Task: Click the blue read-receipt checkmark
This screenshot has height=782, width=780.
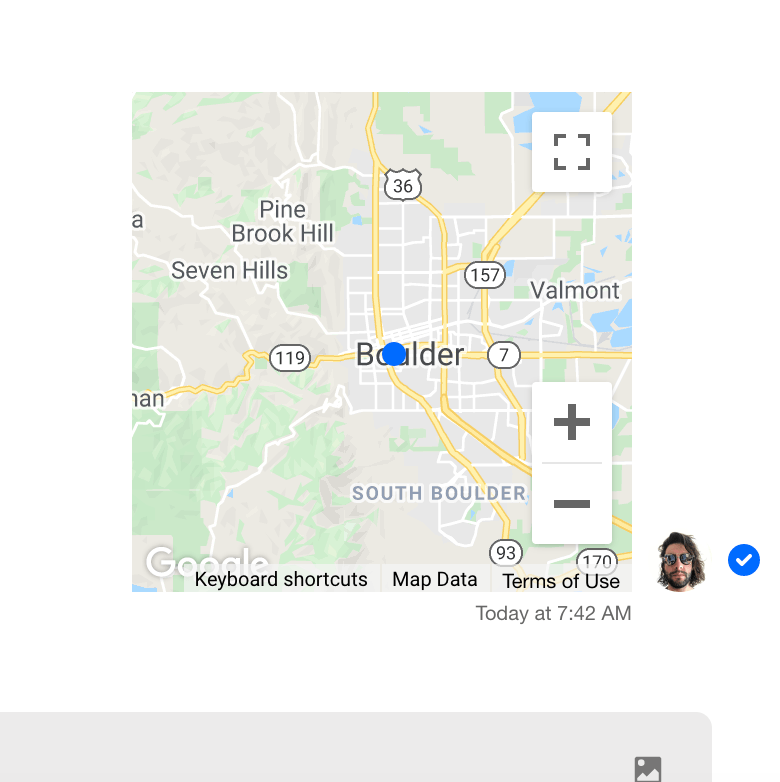Action: 744,560
